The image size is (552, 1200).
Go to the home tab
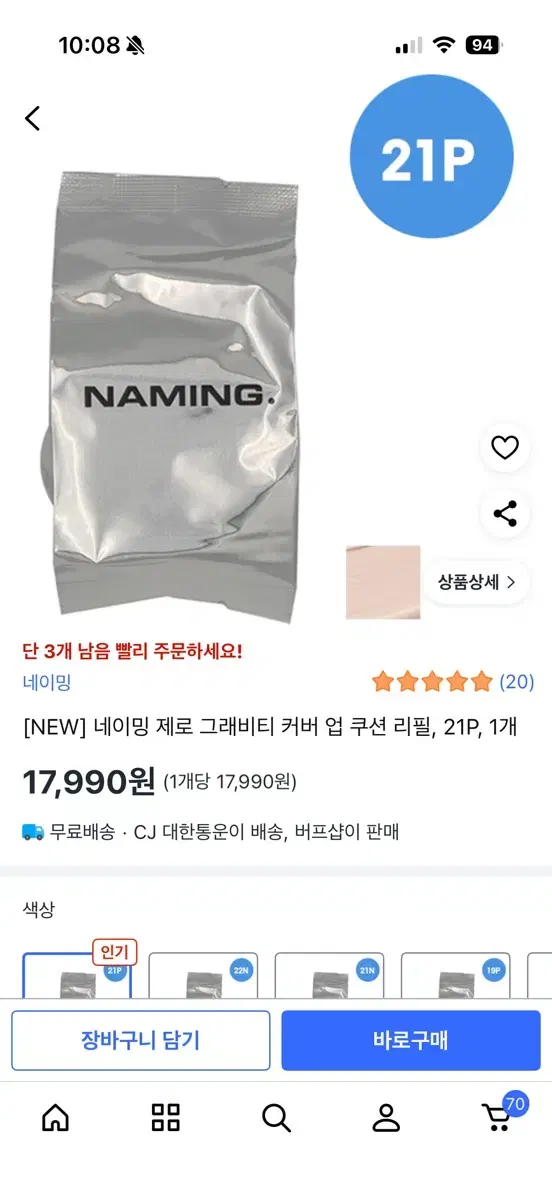click(x=56, y=1117)
